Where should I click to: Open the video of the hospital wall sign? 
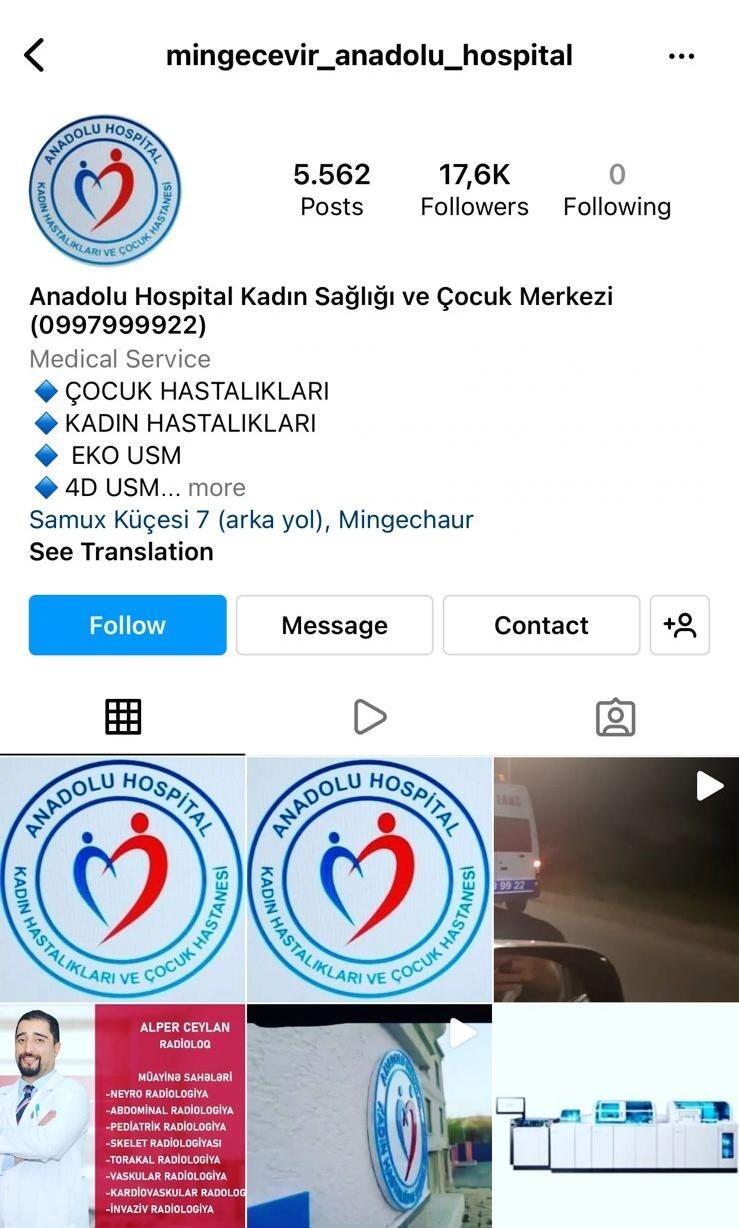[x=369, y=1116]
